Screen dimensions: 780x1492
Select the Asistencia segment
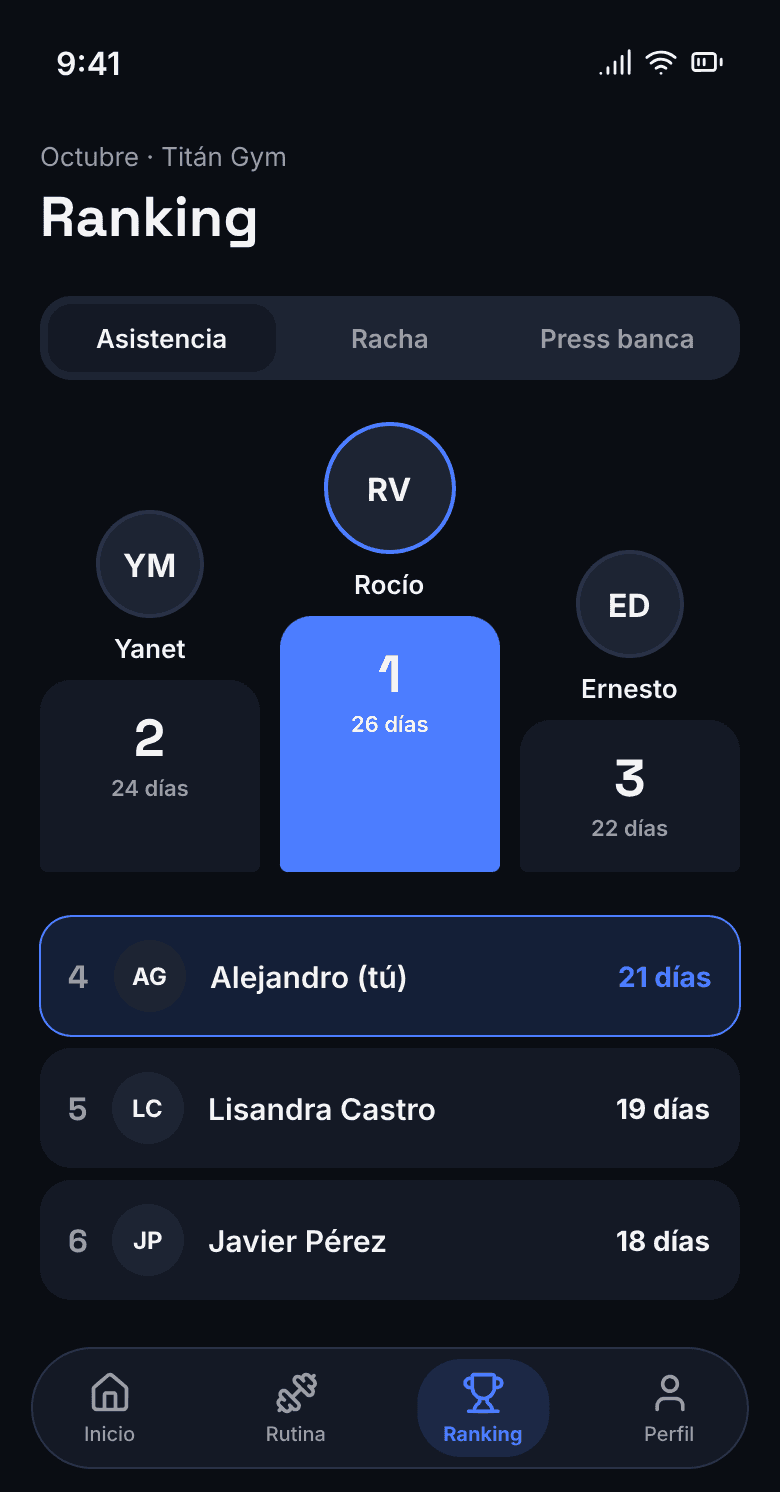coord(162,339)
